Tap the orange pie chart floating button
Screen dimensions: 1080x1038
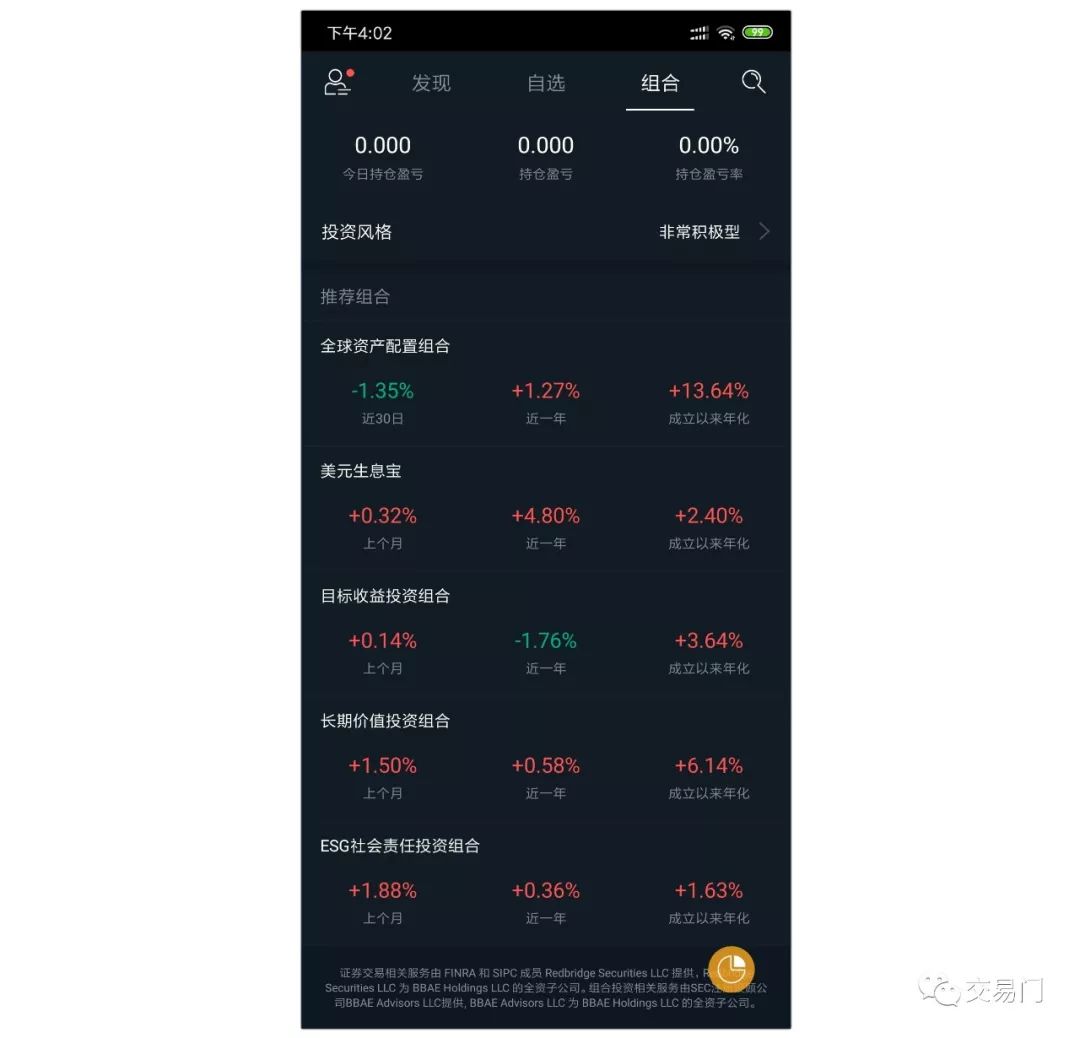click(731, 968)
